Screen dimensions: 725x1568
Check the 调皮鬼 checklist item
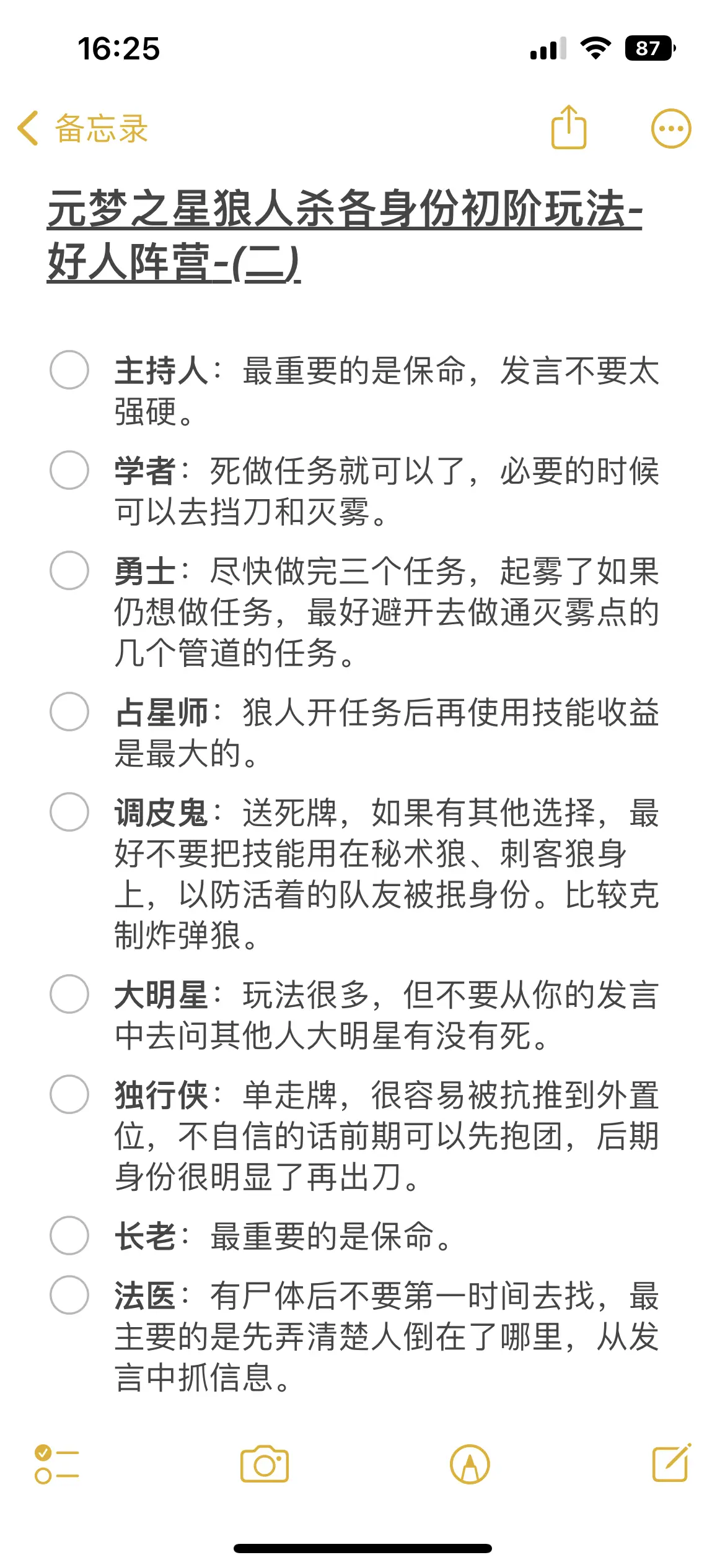pos(69,812)
